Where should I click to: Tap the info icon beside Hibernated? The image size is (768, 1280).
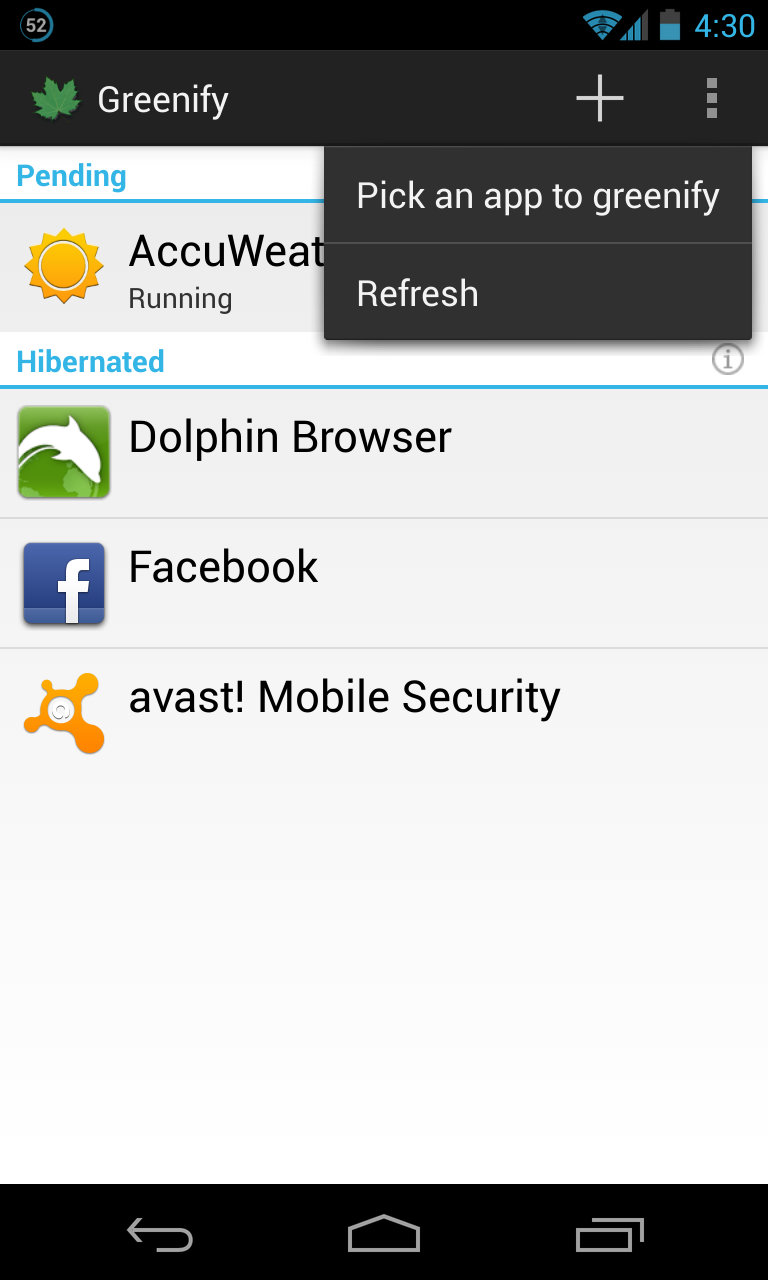pyautogui.click(x=729, y=359)
